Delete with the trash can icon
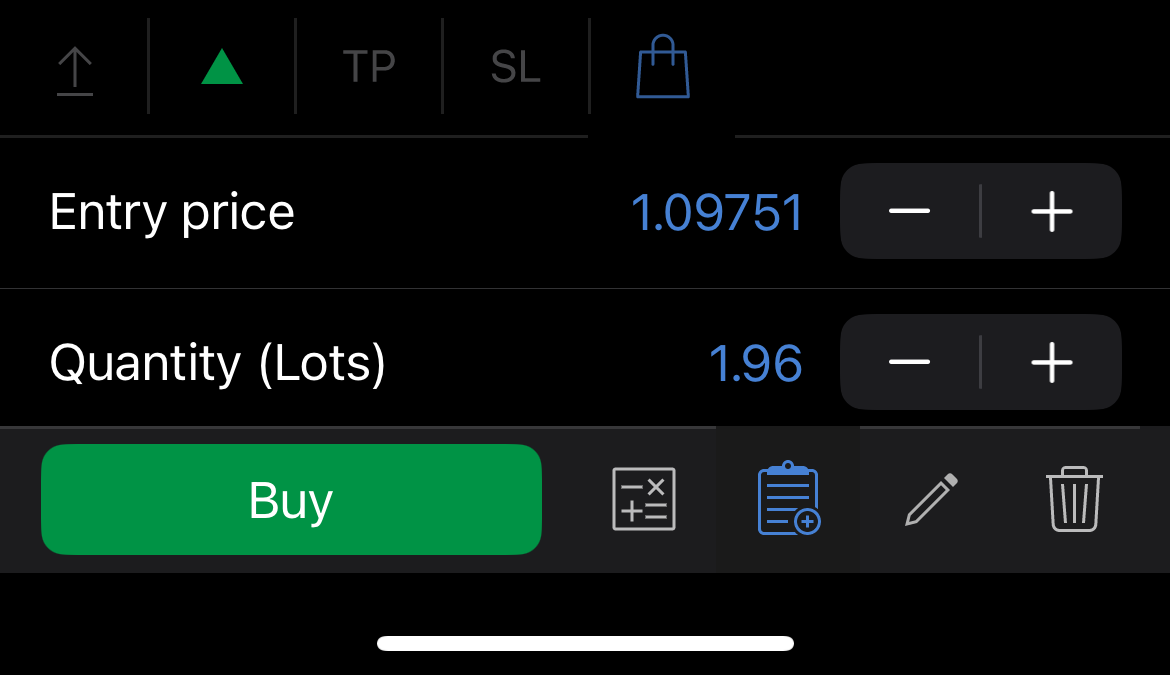 click(1074, 499)
